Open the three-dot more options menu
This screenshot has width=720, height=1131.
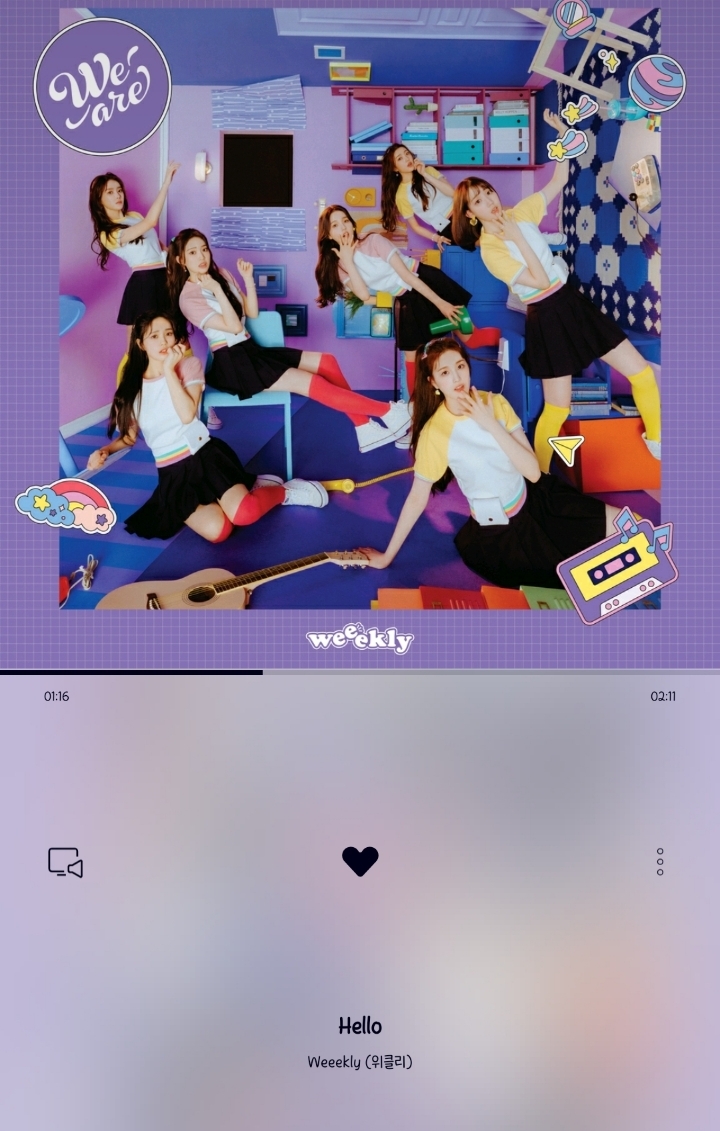coord(660,862)
